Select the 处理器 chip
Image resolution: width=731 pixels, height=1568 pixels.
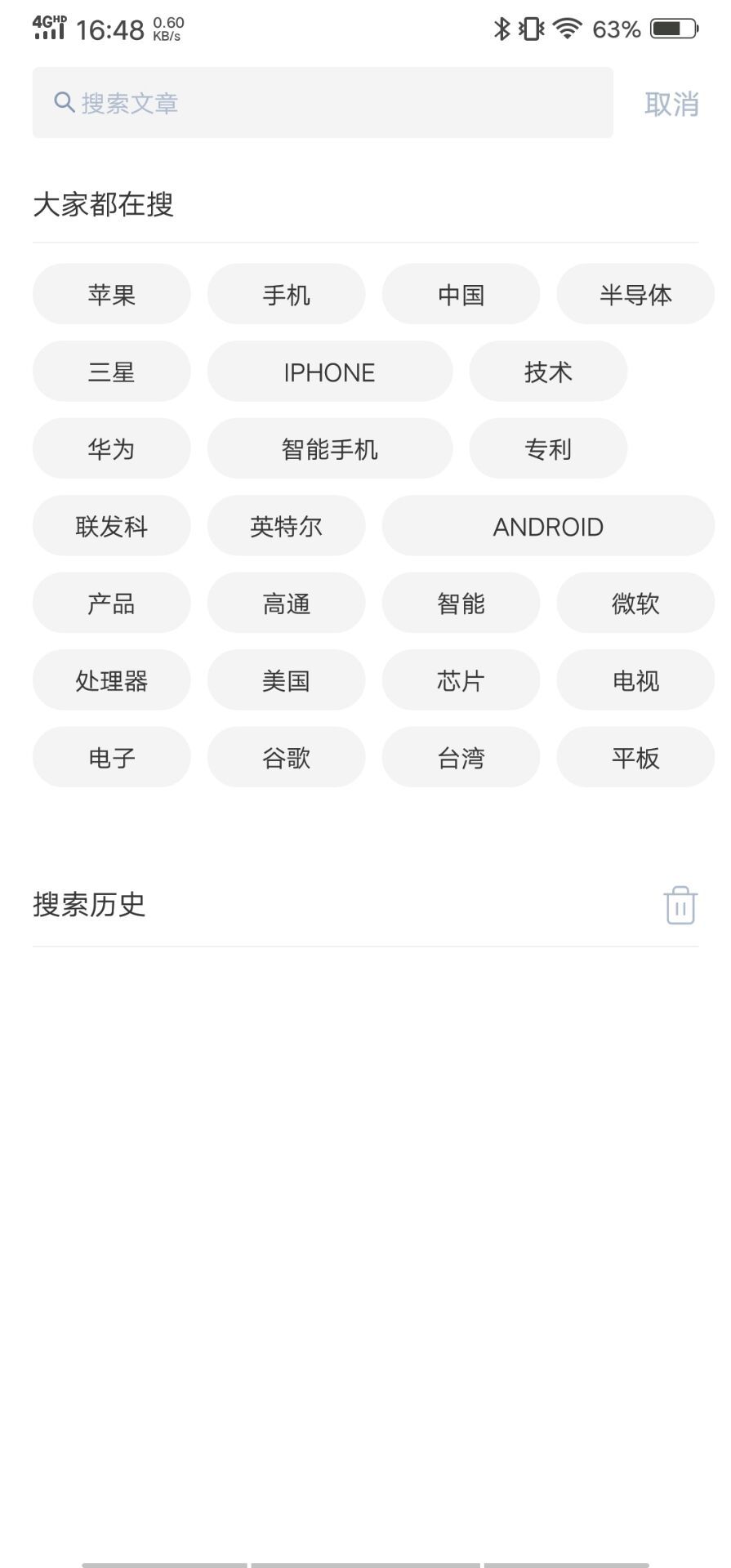112,680
